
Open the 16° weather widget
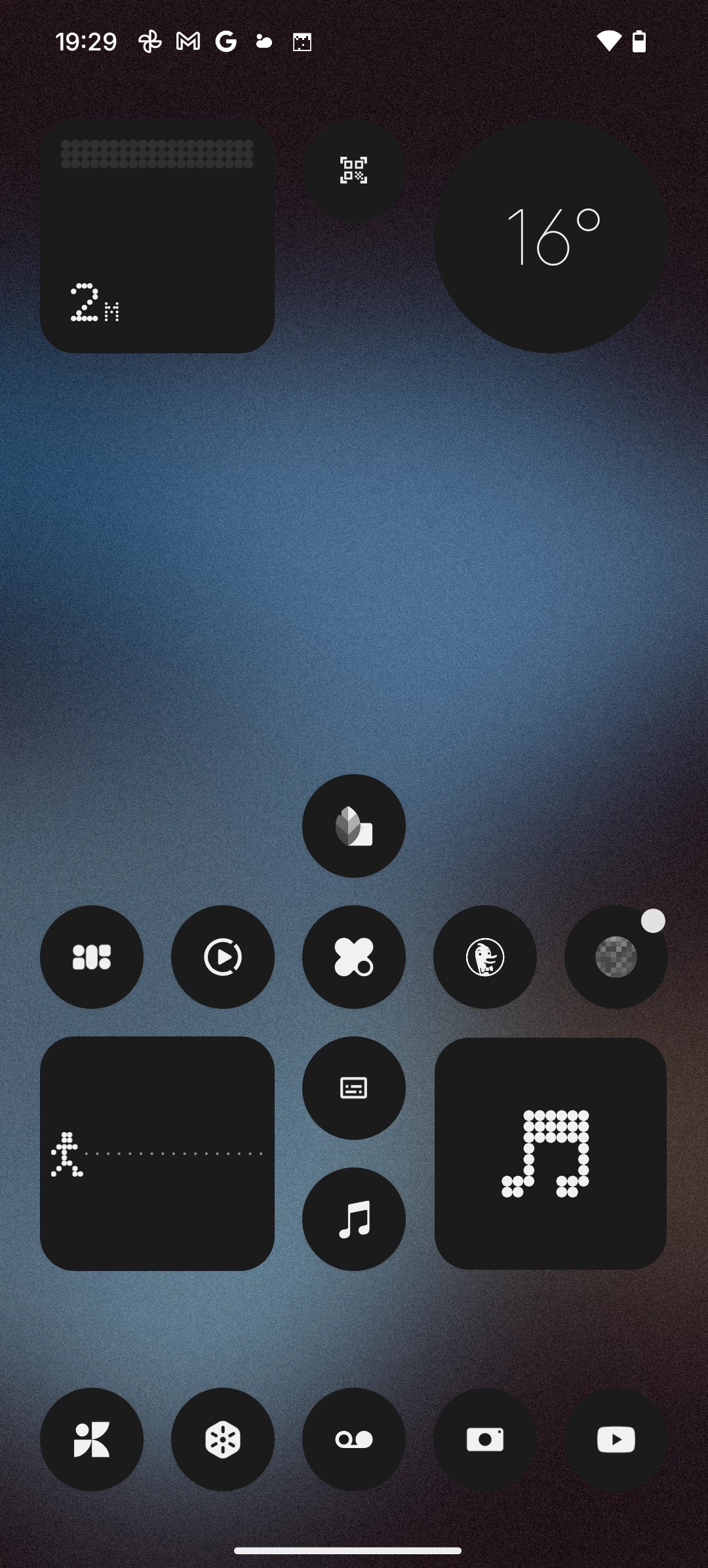coord(550,236)
